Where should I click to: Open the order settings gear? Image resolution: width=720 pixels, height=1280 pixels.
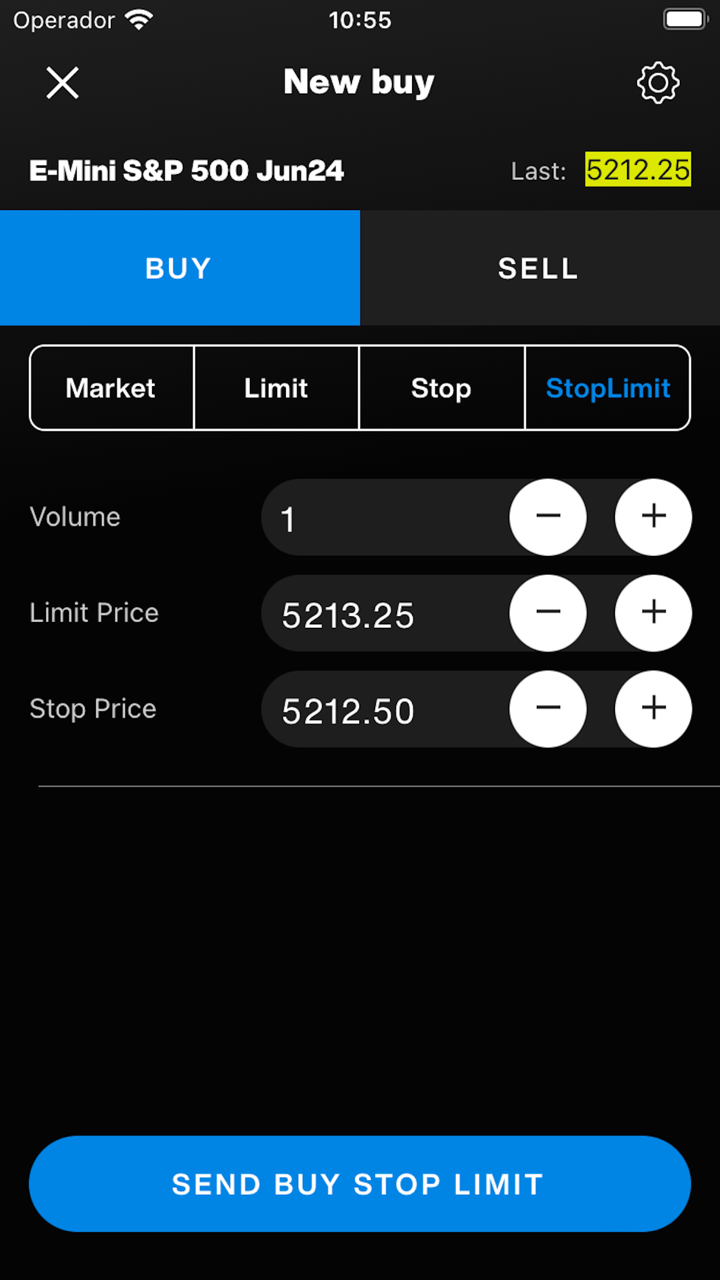click(x=658, y=83)
